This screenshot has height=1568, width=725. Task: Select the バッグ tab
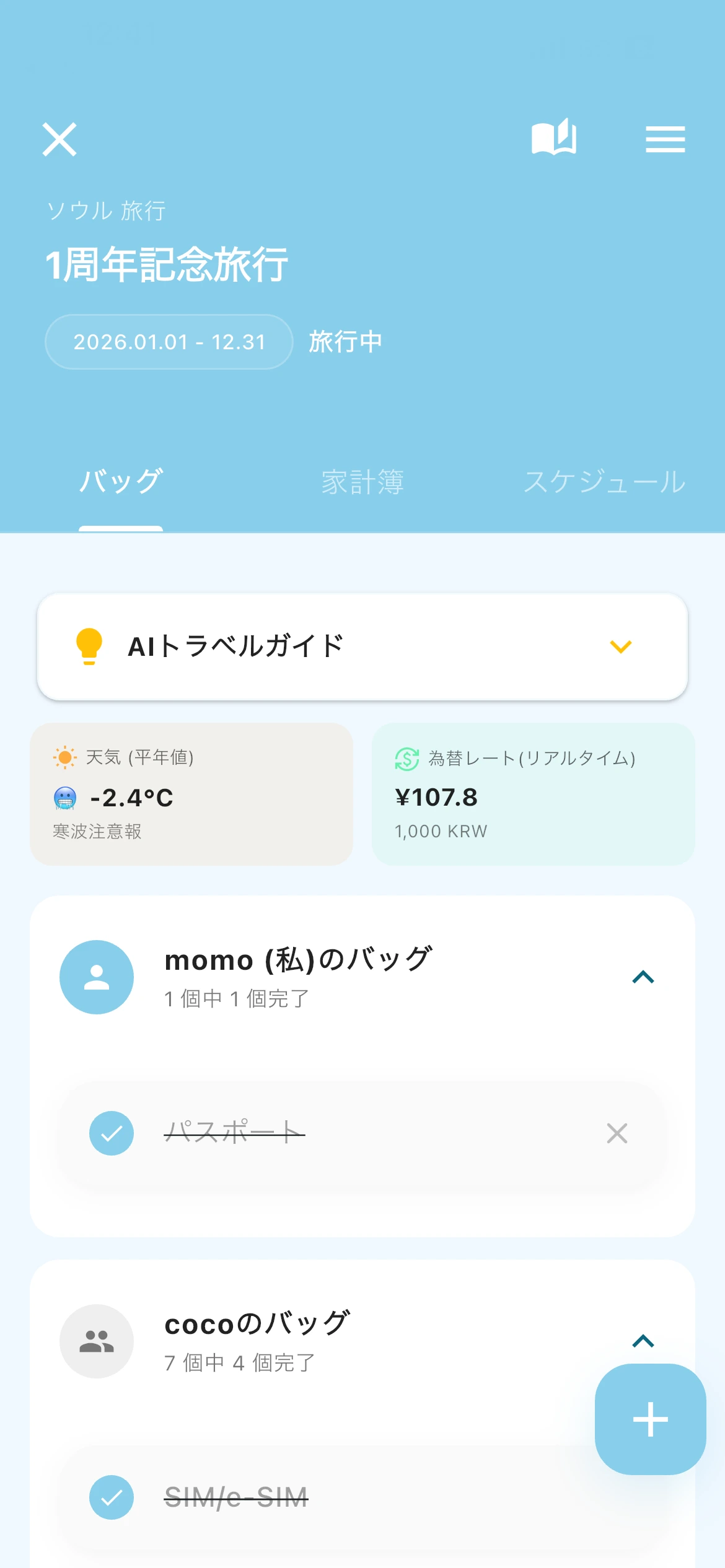click(x=121, y=482)
